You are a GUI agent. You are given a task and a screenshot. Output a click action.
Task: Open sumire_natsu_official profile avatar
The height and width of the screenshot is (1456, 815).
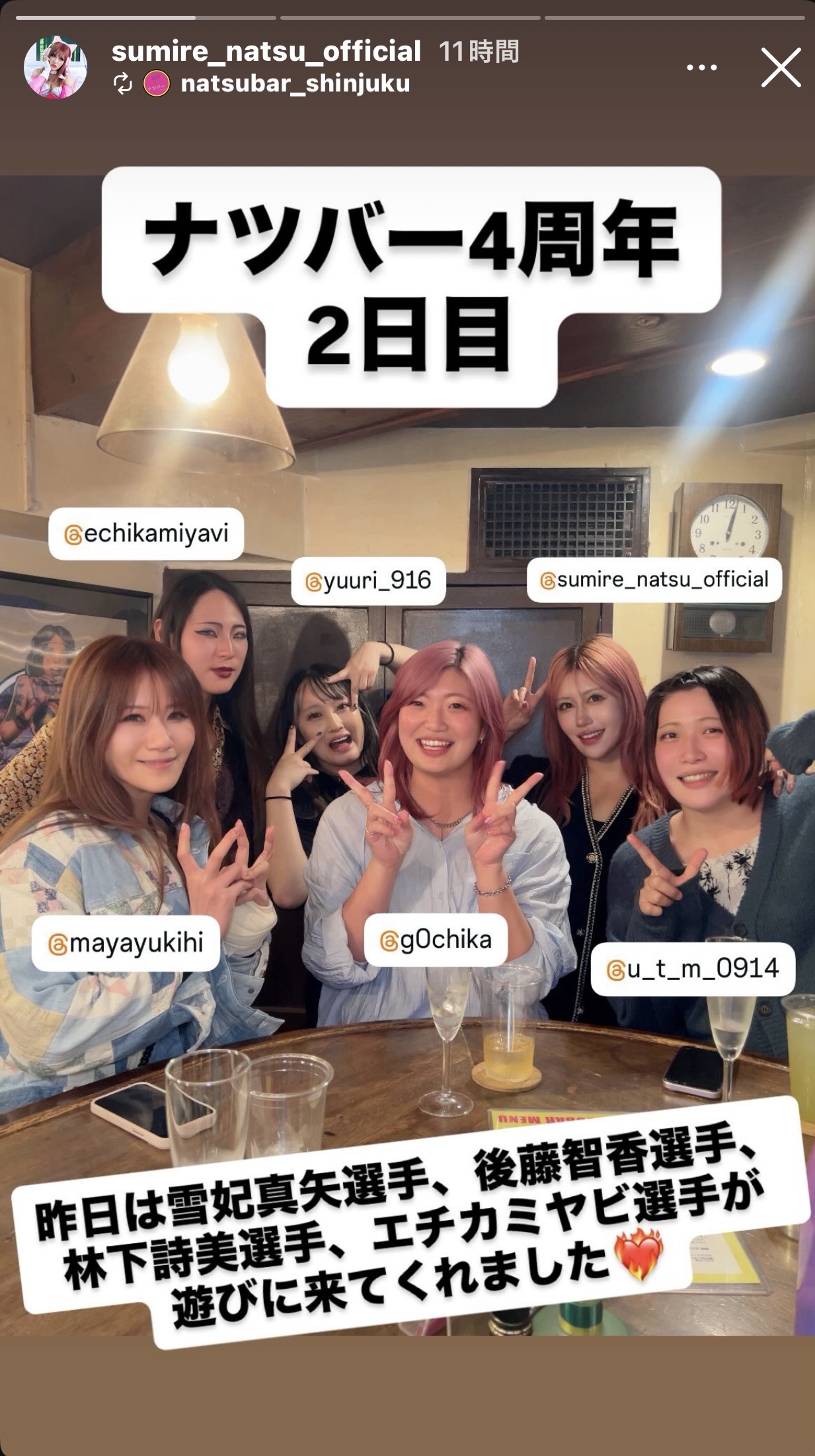point(56,67)
